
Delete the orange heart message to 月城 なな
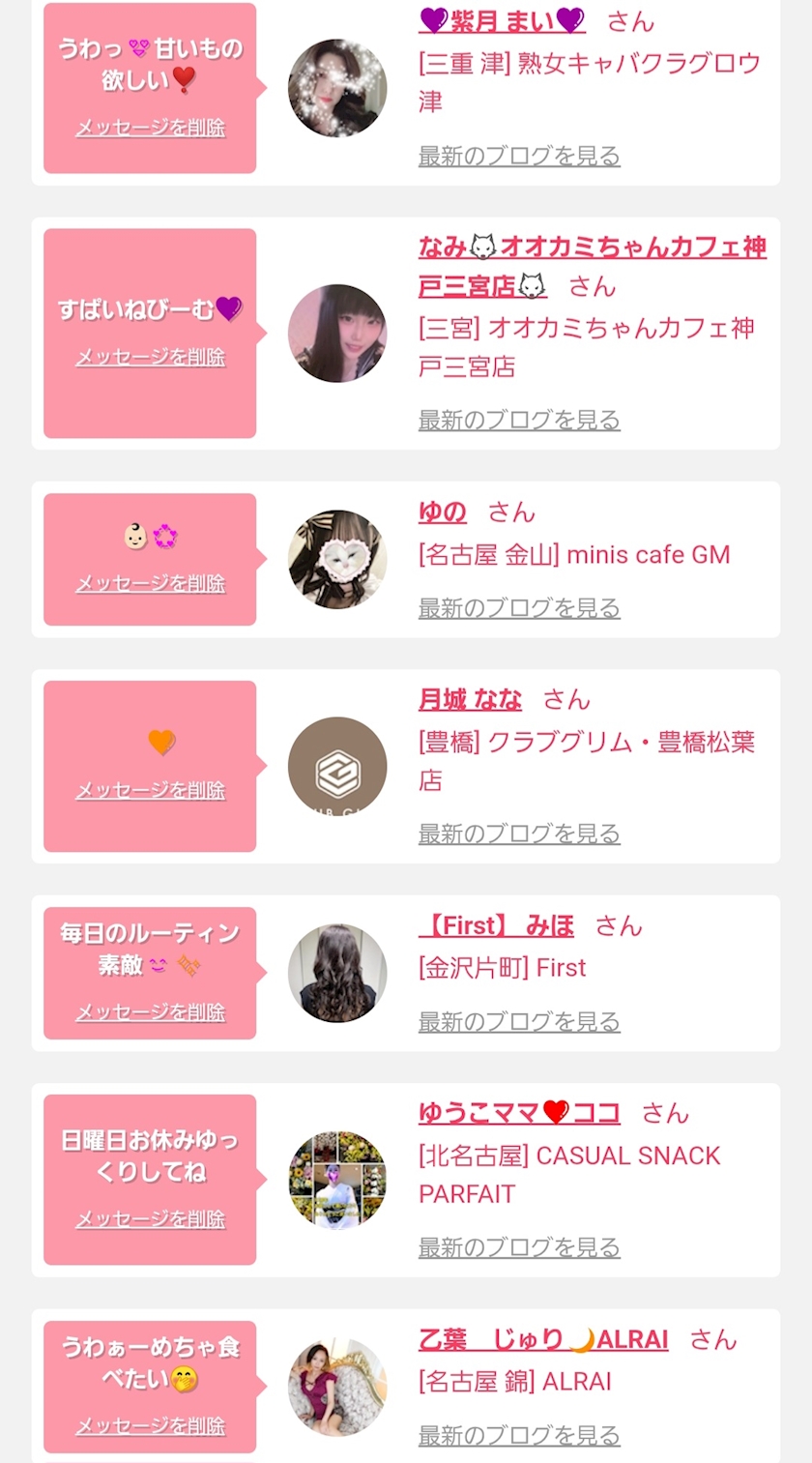[x=150, y=790]
